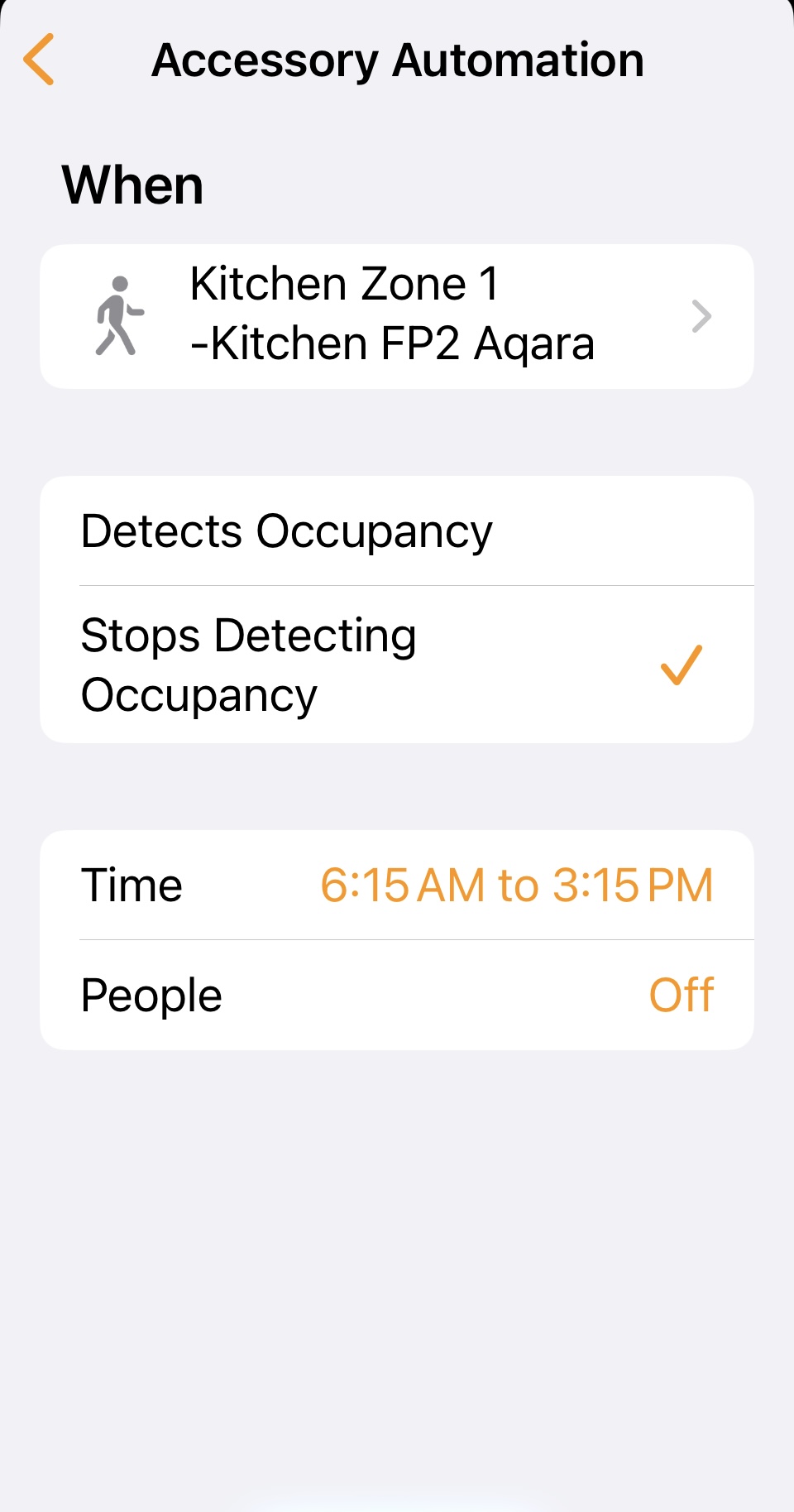794x1512 pixels.
Task: Choose Stops Detecting Occupancy
Action: pyautogui.click(x=397, y=665)
